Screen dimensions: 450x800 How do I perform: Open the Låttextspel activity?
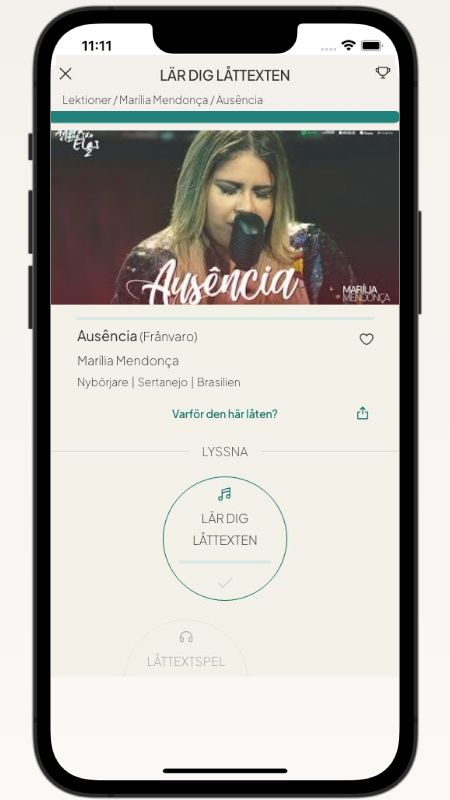[186, 649]
